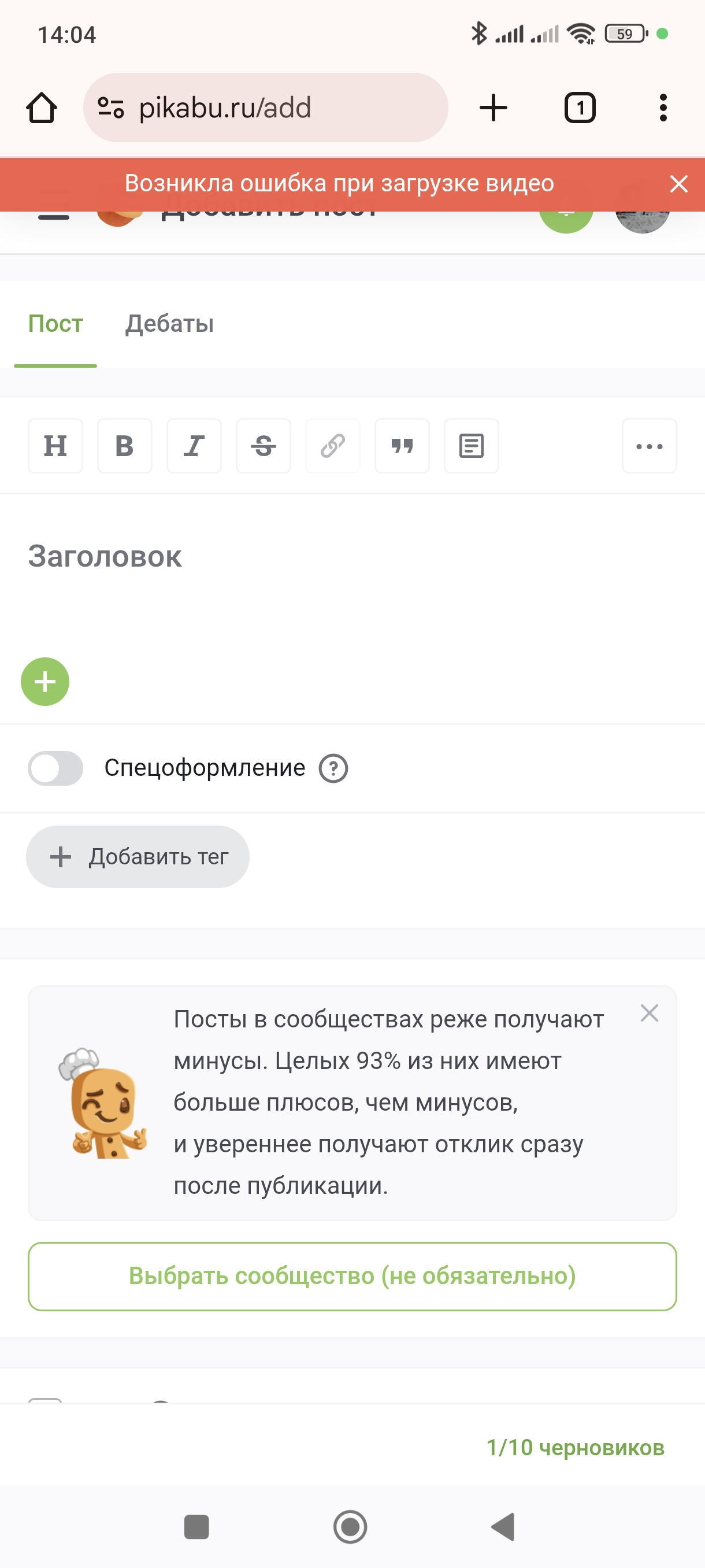Tap the Заголовок title field
The width and height of the screenshot is (705, 1568).
[243, 556]
